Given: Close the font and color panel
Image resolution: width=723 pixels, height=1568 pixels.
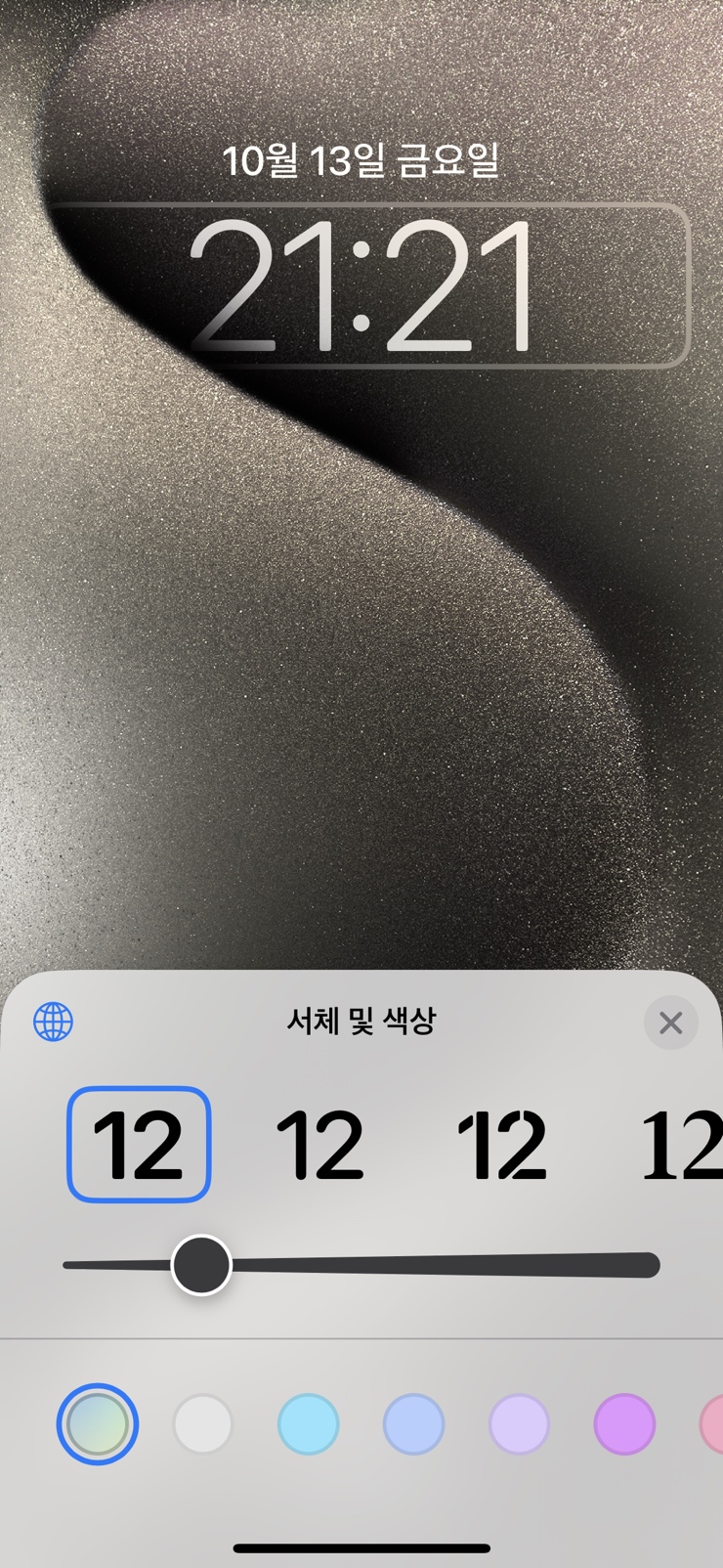Looking at the screenshot, I should coord(671,1023).
